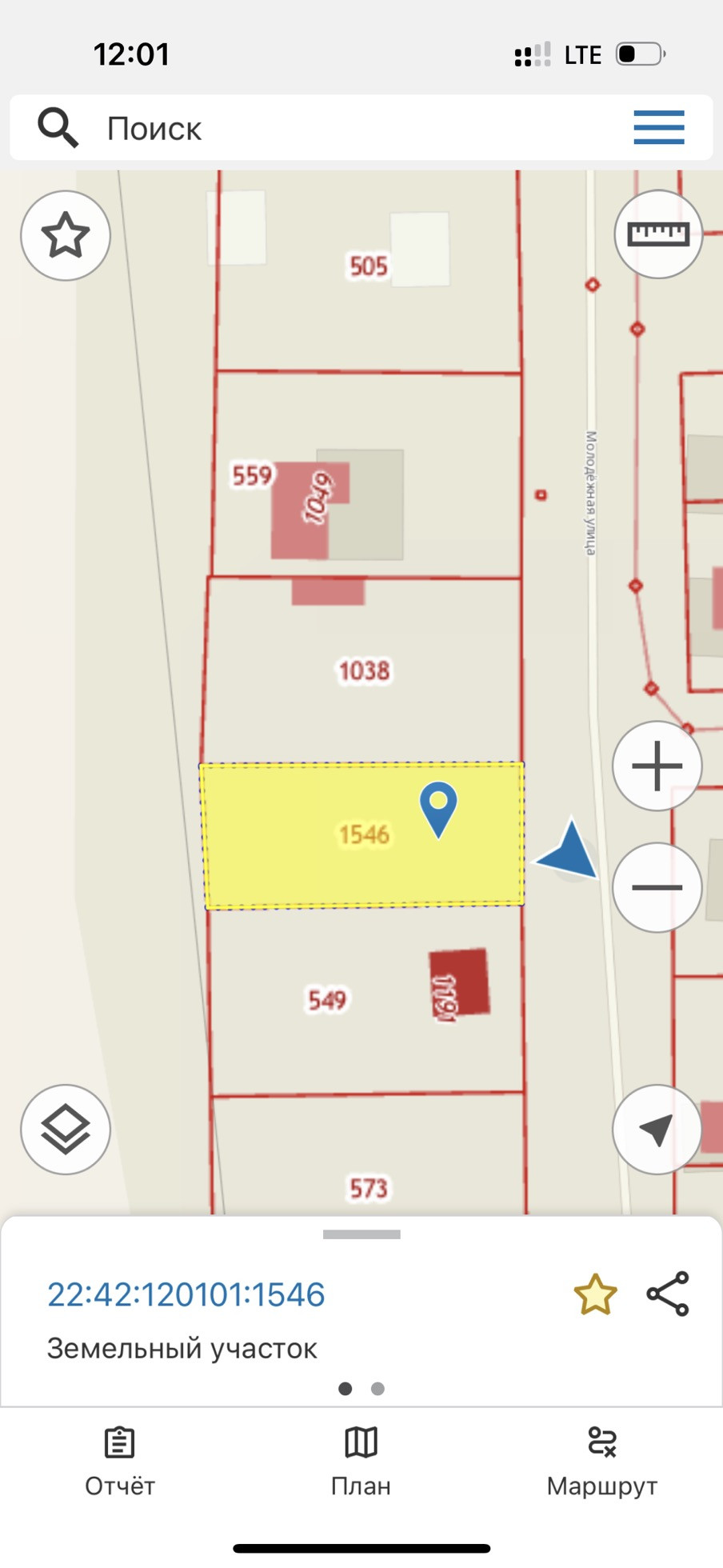Open favorites with the star map button

tap(66, 235)
